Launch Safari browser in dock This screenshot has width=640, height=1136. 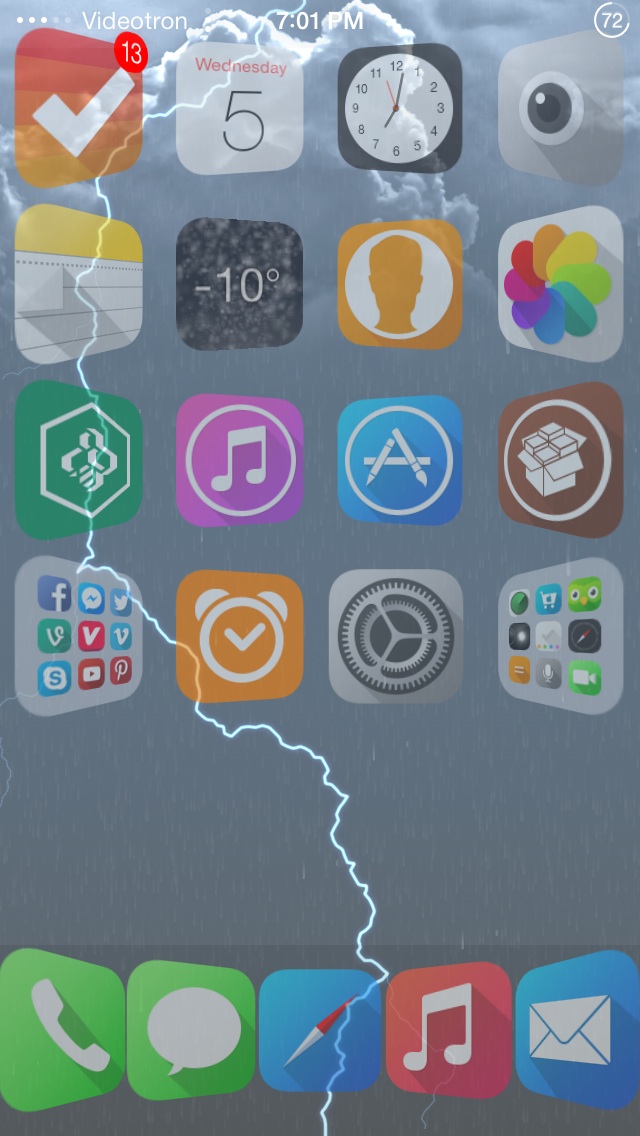click(x=320, y=1030)
